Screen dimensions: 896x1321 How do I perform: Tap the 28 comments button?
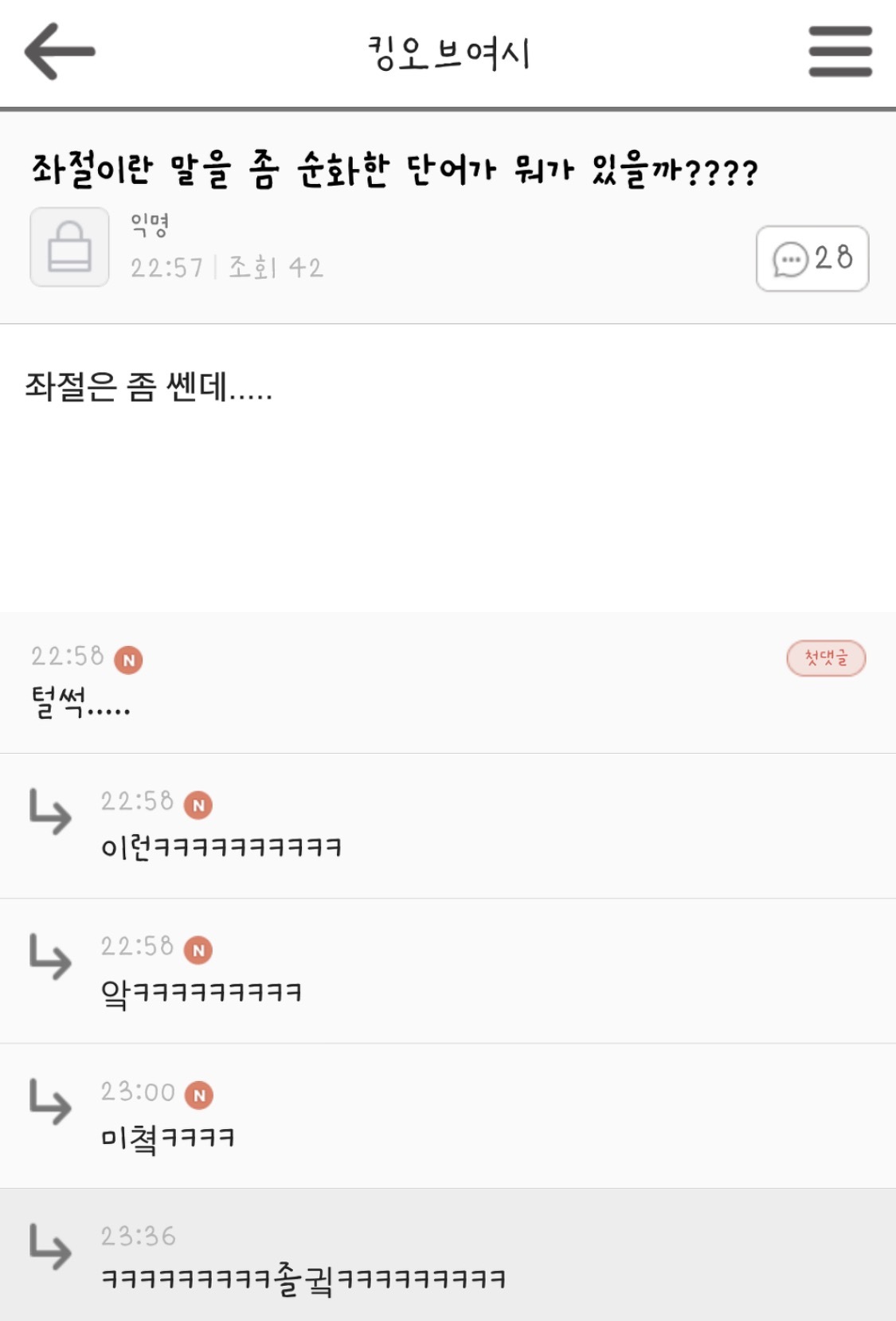click(x=812, y=258)
